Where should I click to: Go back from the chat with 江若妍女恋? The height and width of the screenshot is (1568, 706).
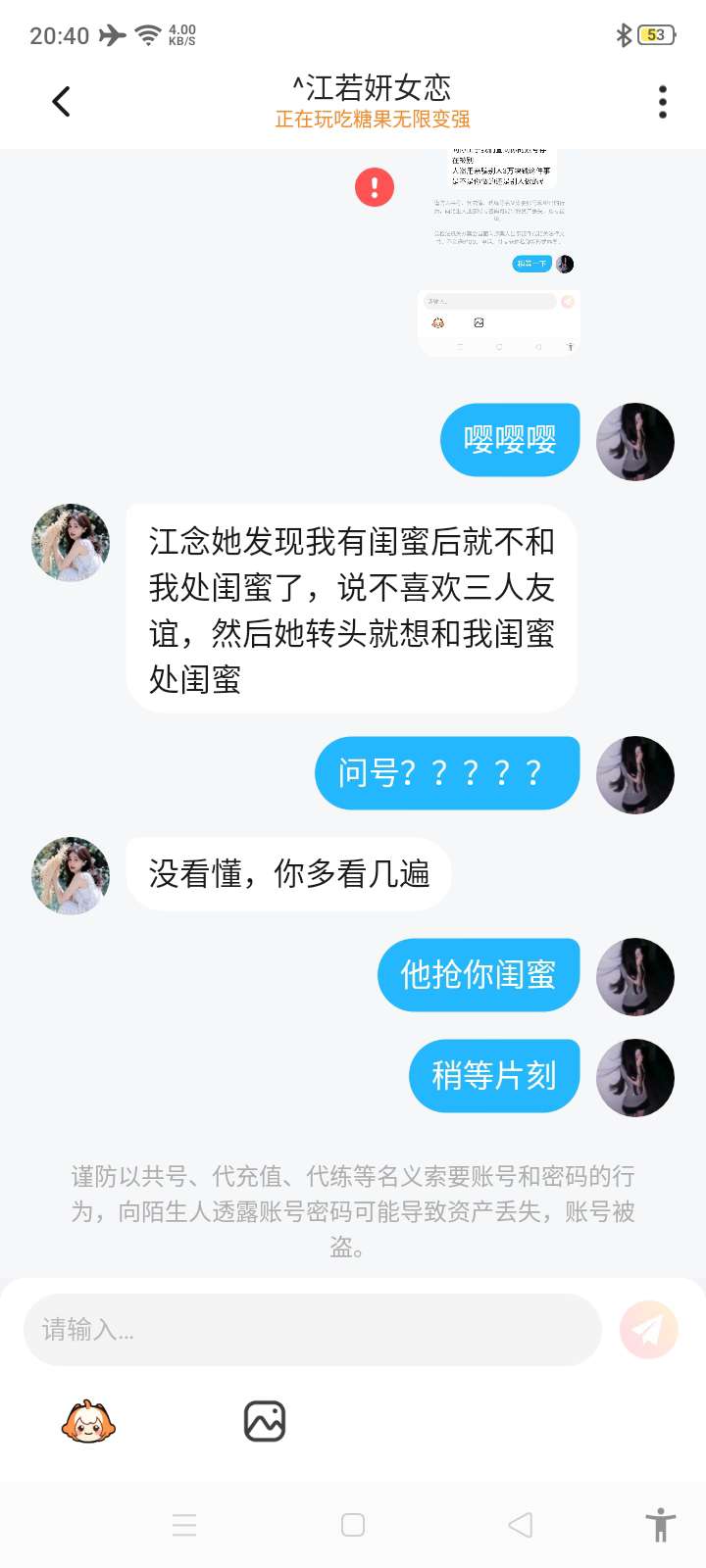click(61, 102)
